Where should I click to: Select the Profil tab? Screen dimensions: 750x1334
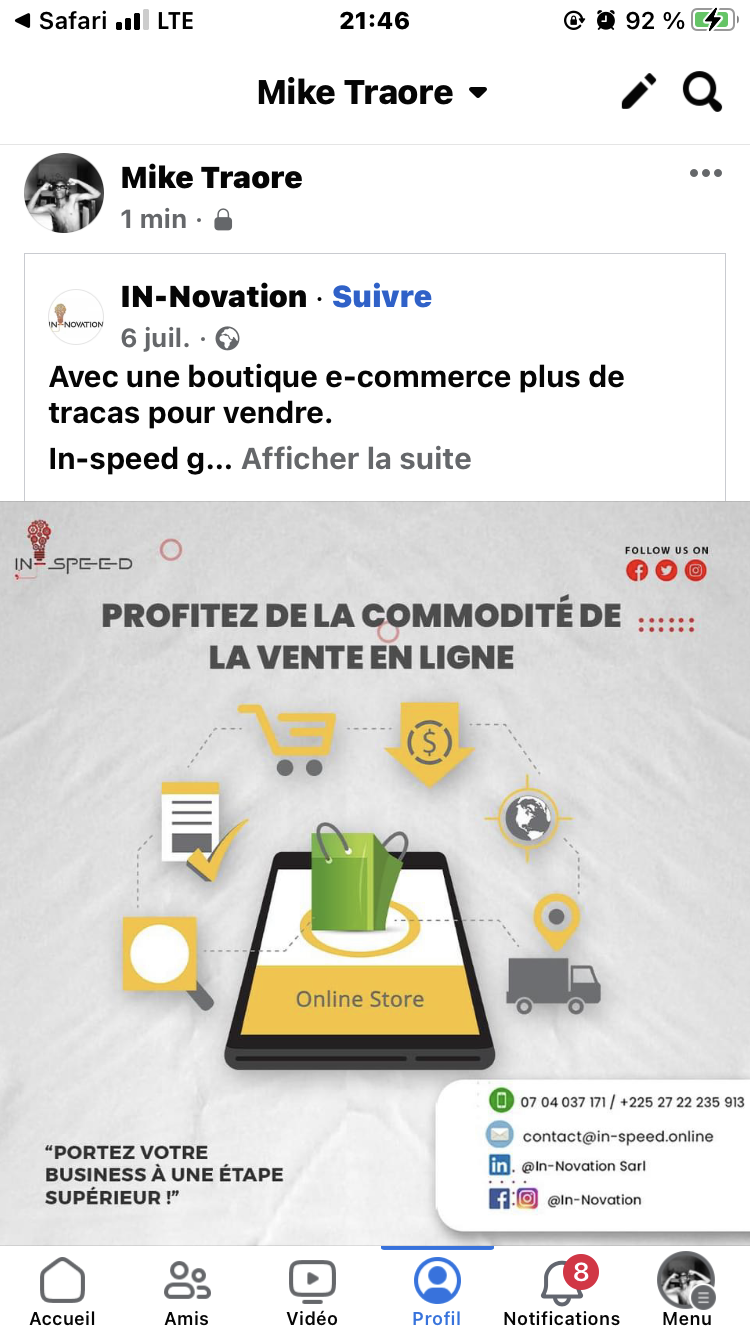tap(437, 1291)
